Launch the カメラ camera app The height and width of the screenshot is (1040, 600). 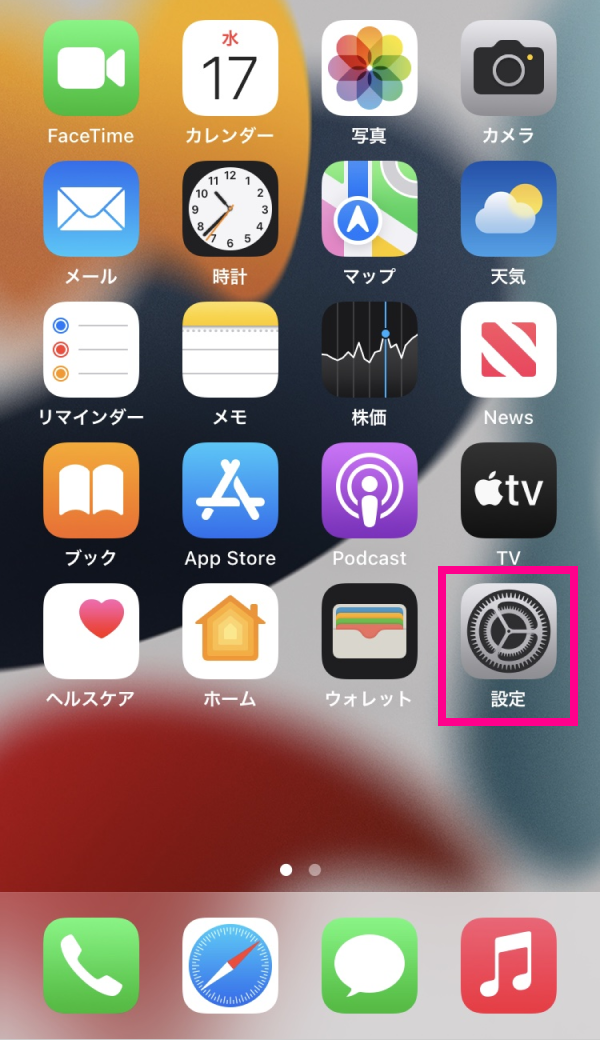[508, 68]
